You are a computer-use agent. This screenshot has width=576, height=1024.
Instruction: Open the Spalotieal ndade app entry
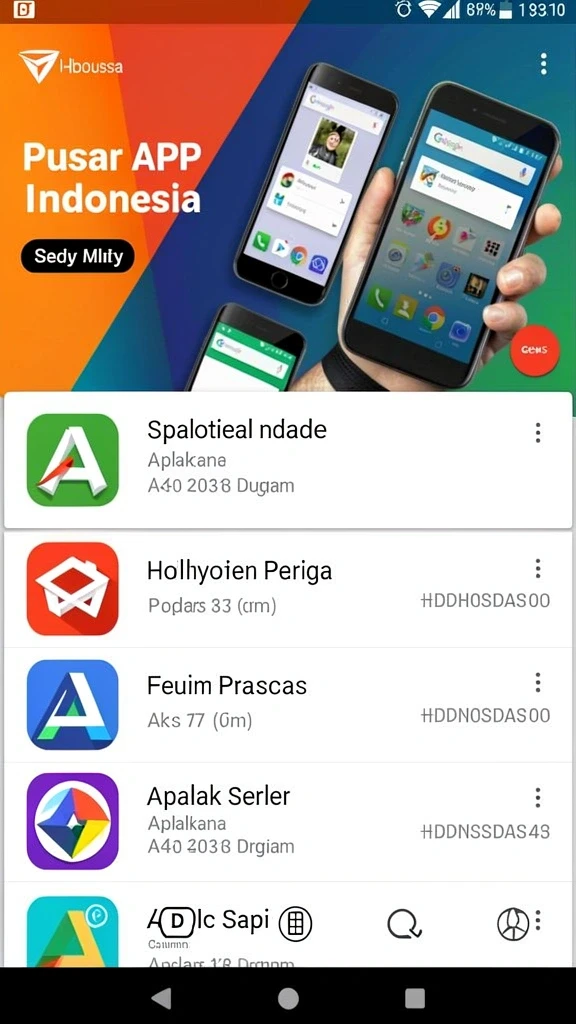coord(288,460)
